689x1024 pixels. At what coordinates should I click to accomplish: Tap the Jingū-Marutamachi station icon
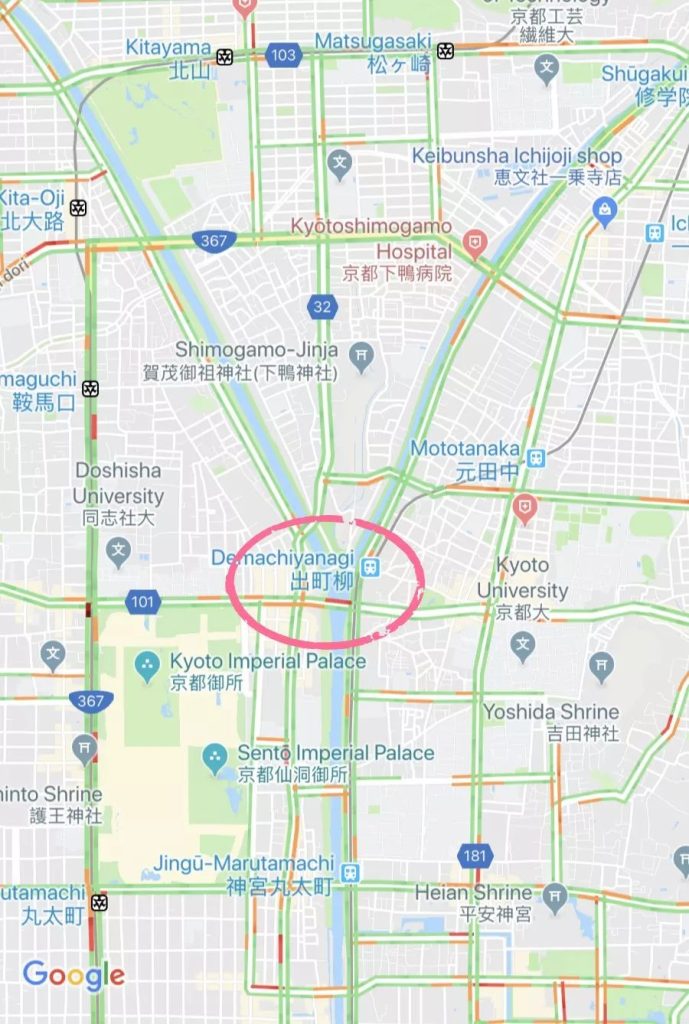pyautogui.click(x=350, y=872)
